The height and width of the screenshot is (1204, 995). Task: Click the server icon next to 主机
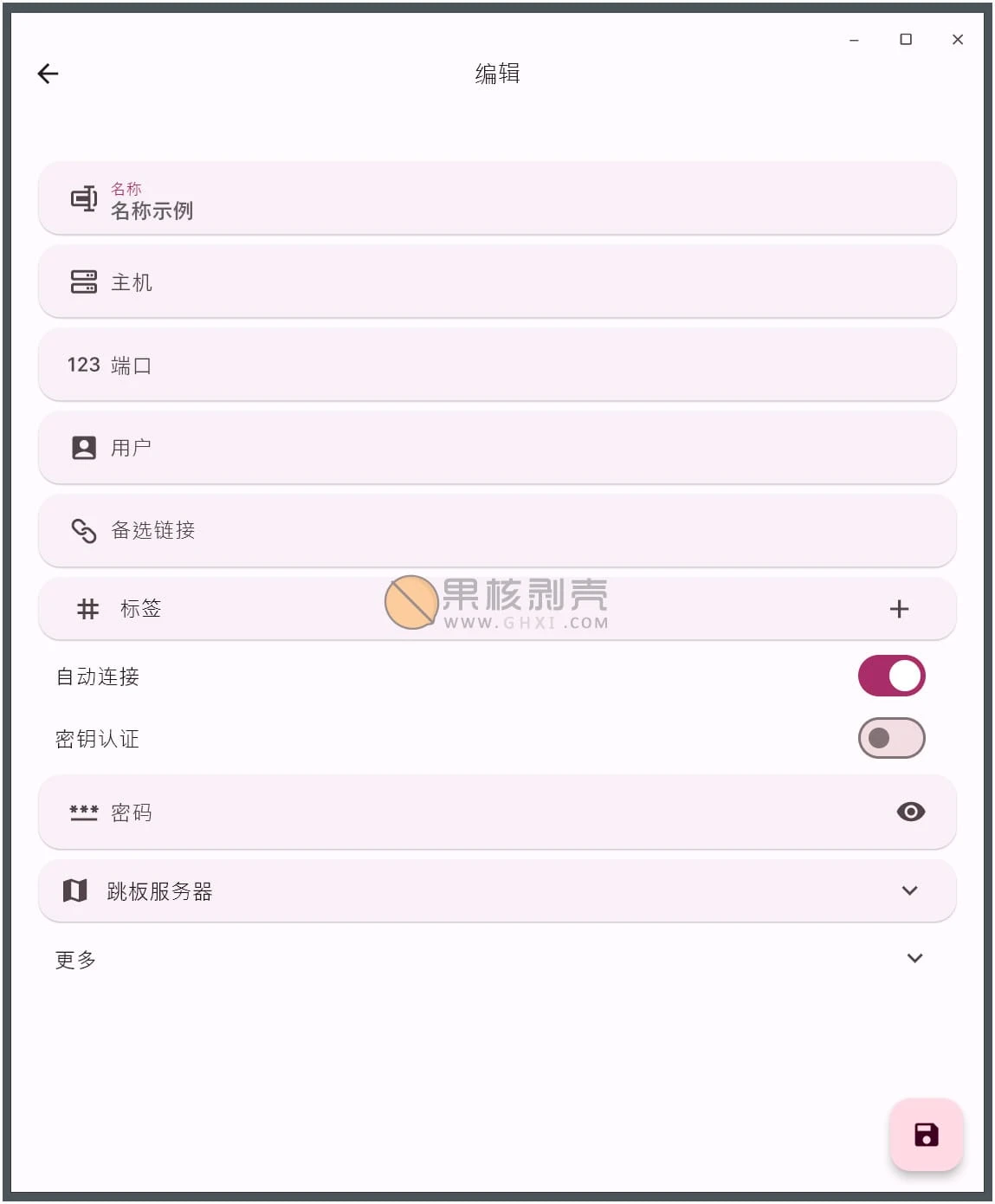point(82,282)
